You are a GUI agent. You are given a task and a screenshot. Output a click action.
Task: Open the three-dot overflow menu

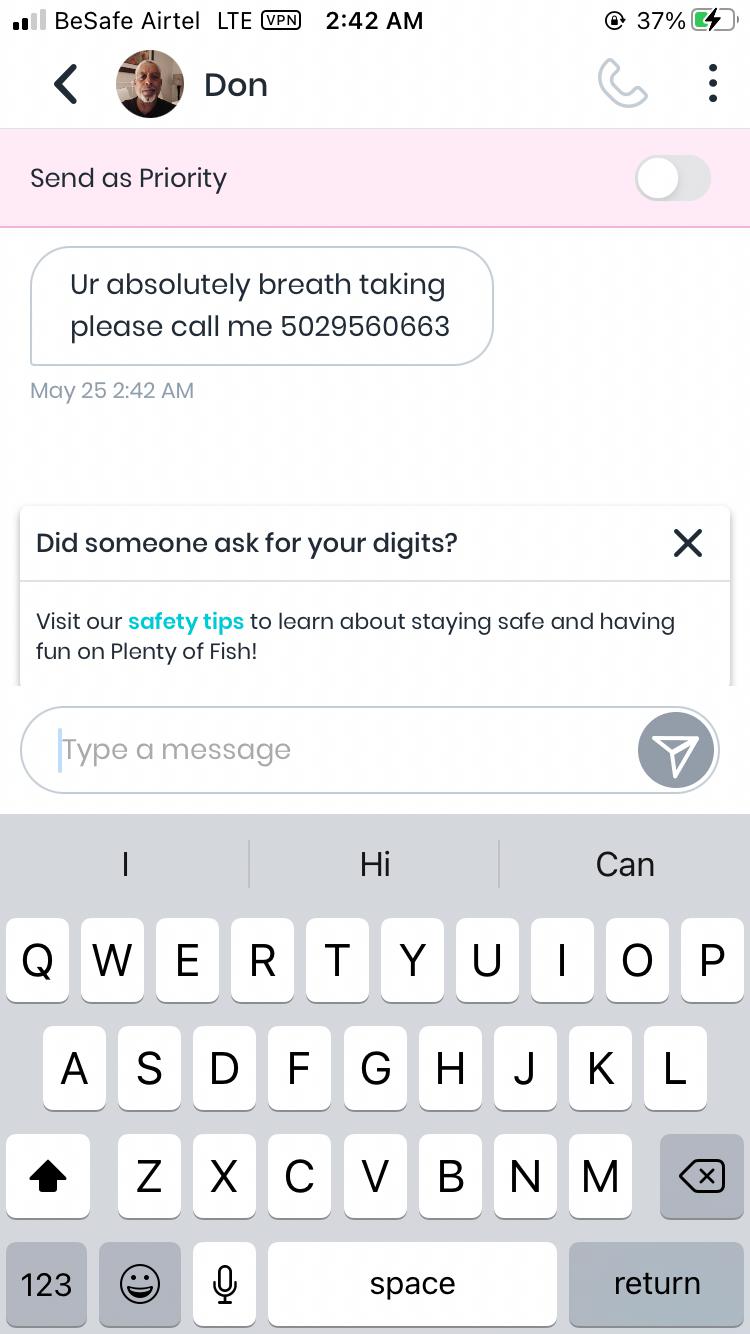pos(712,84)
